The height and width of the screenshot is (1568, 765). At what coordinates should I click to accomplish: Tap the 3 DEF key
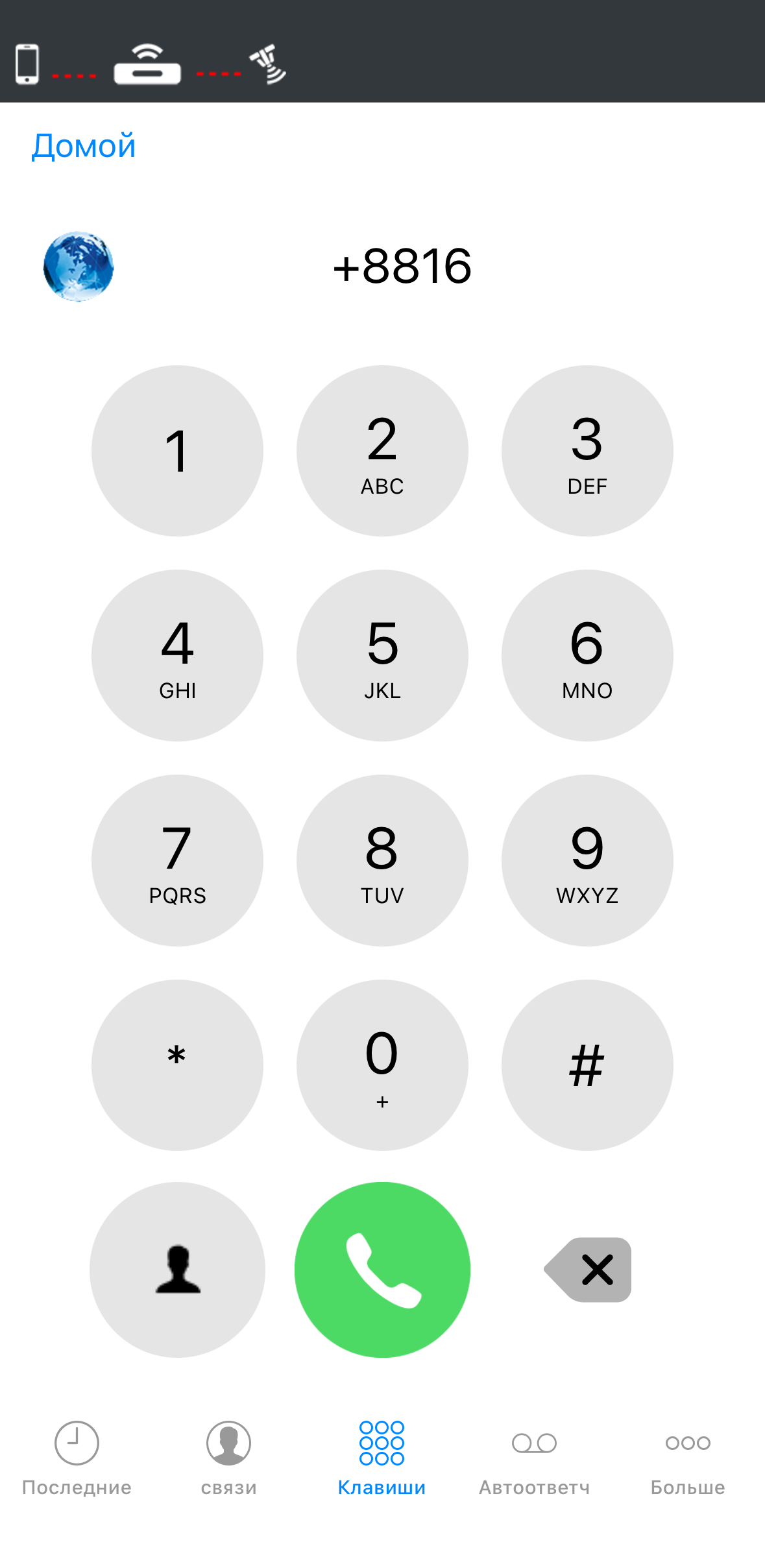(587, 451)
